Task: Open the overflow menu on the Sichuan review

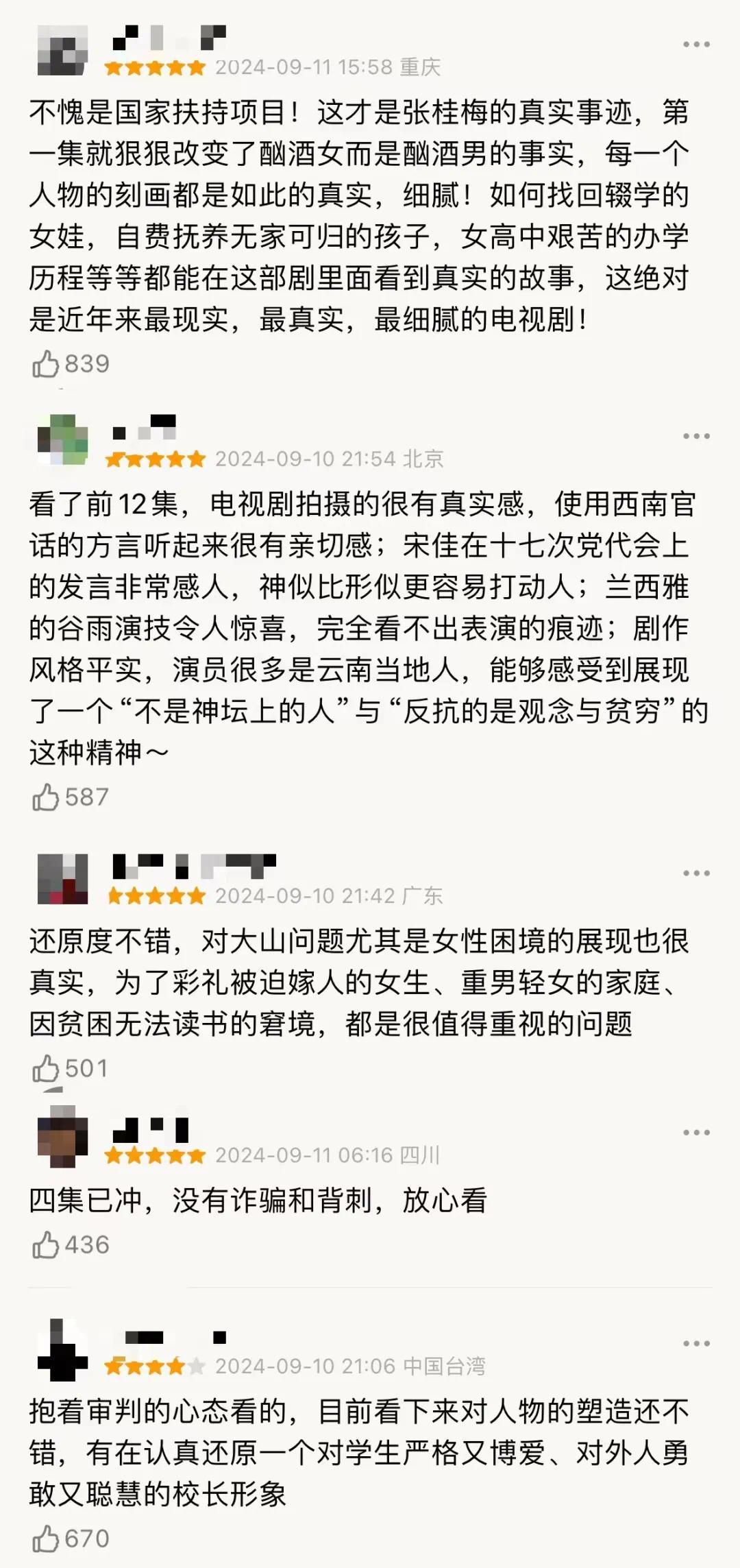Action: pos(696,1133)
